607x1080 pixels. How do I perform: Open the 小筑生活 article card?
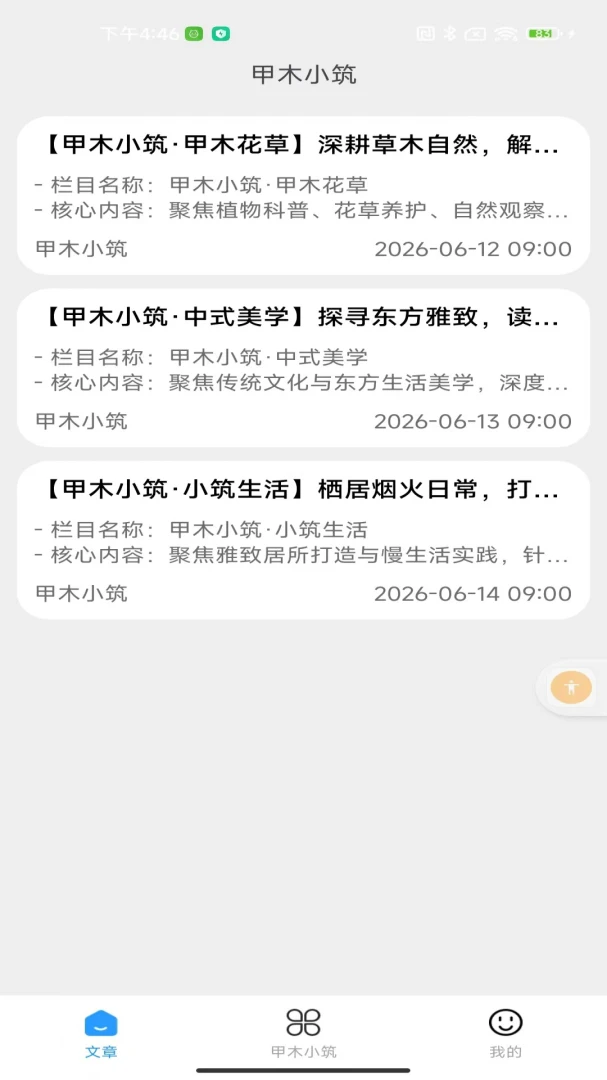click(x=303, y=540)
